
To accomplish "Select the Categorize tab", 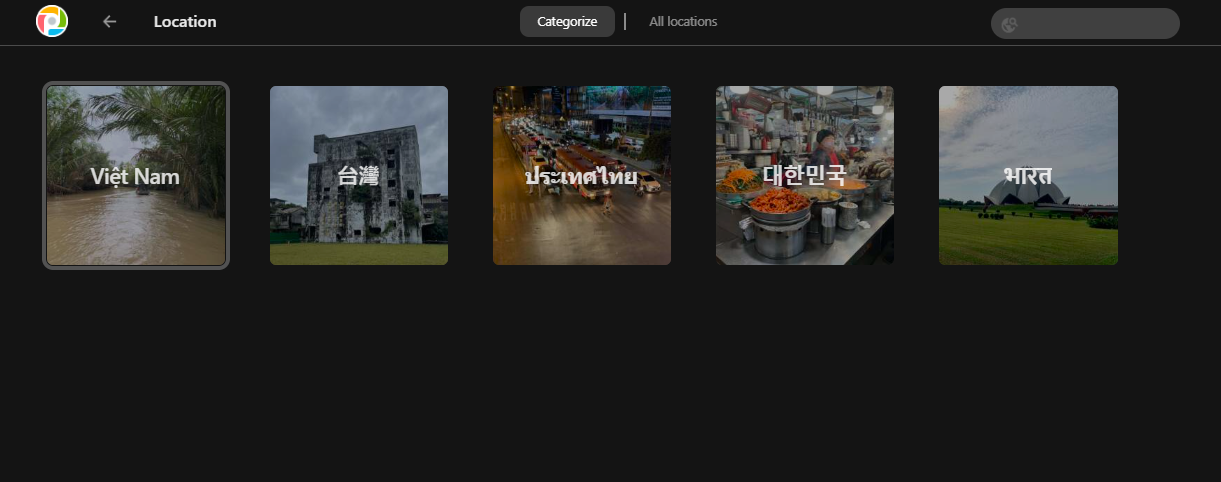I will pos(567,22).
